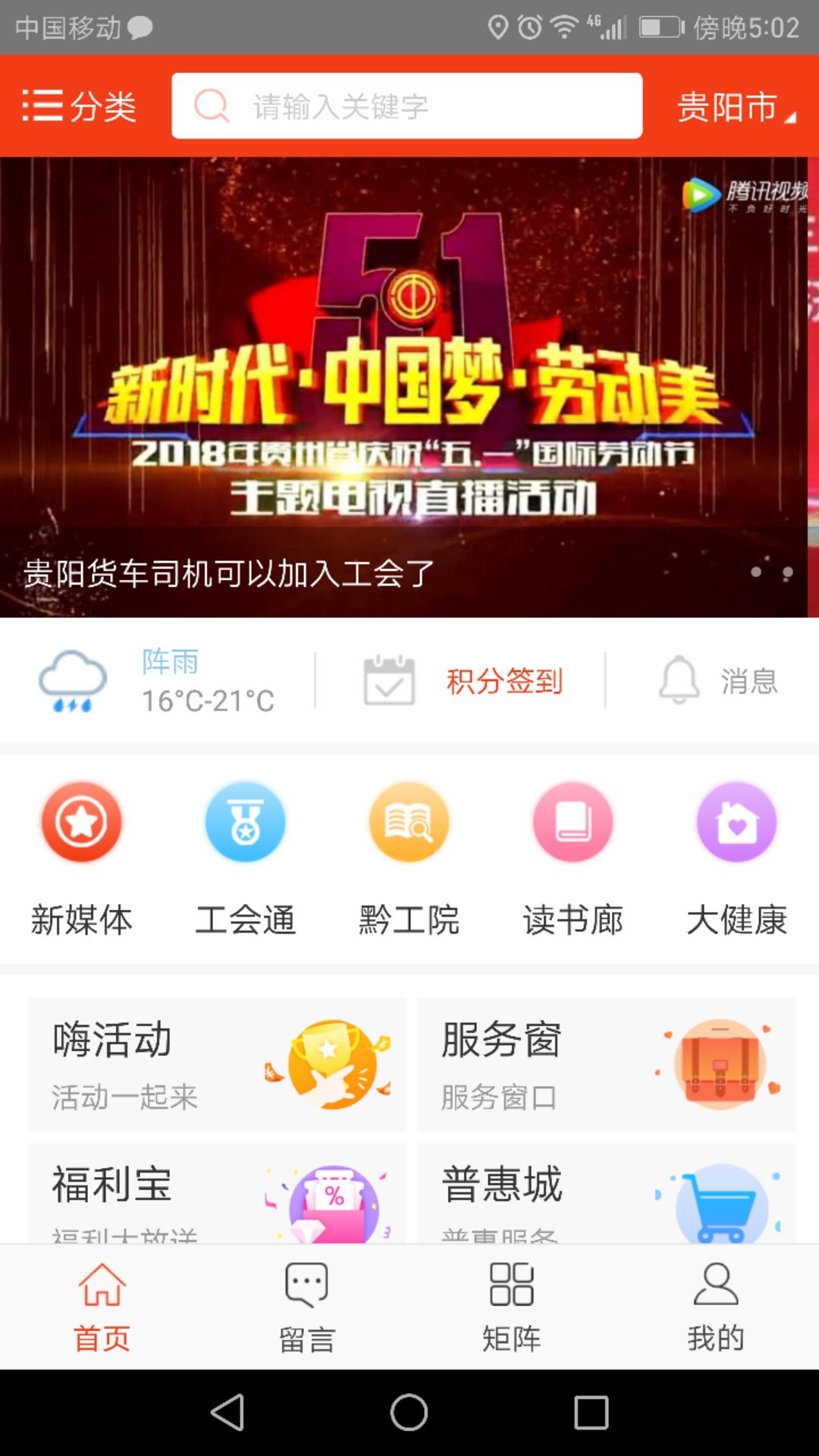The width and height of the screenshot is (819, 1456).
Task: Tap the system back button
Action: point(227,1413)
